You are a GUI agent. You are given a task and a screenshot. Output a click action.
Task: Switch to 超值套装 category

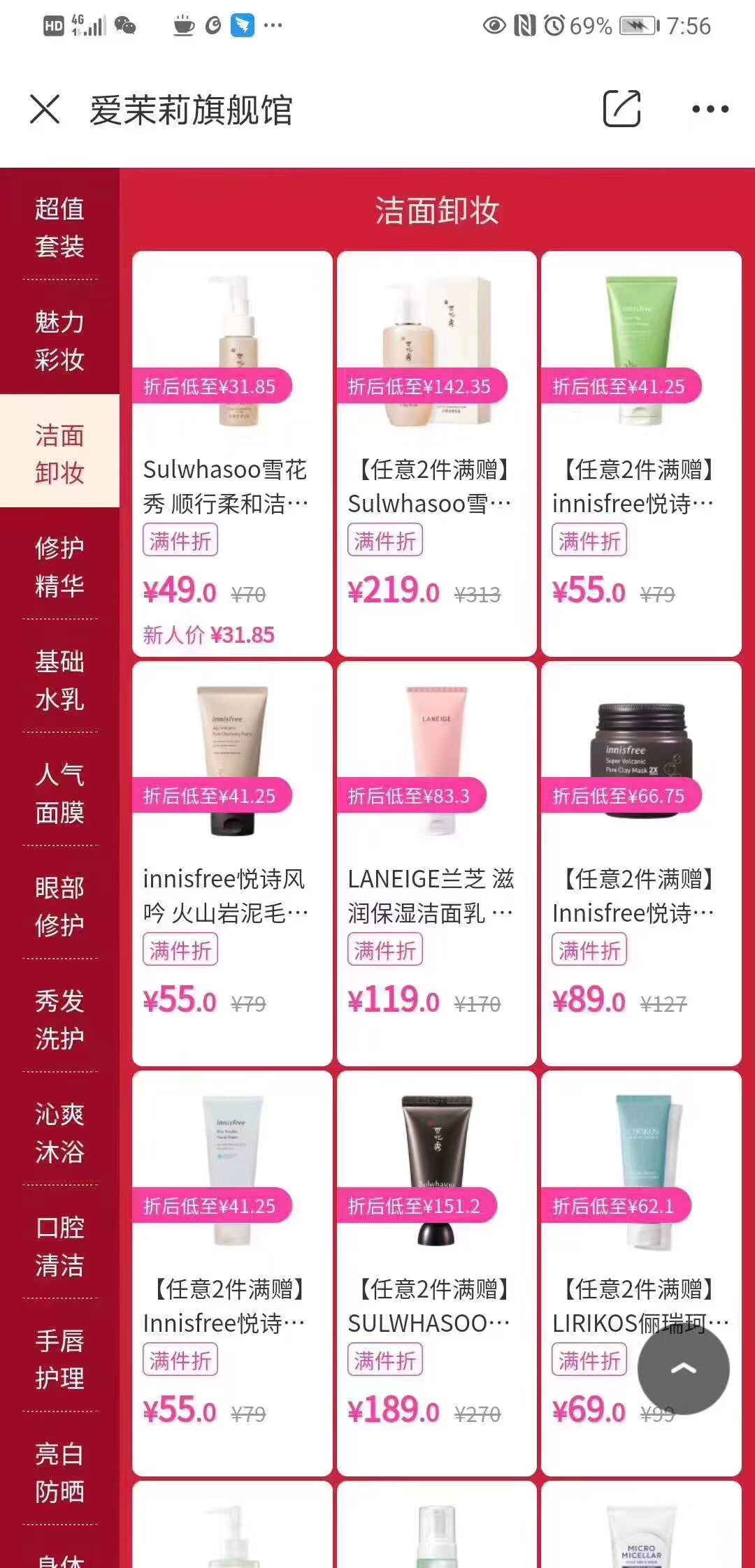pos(59,227)
